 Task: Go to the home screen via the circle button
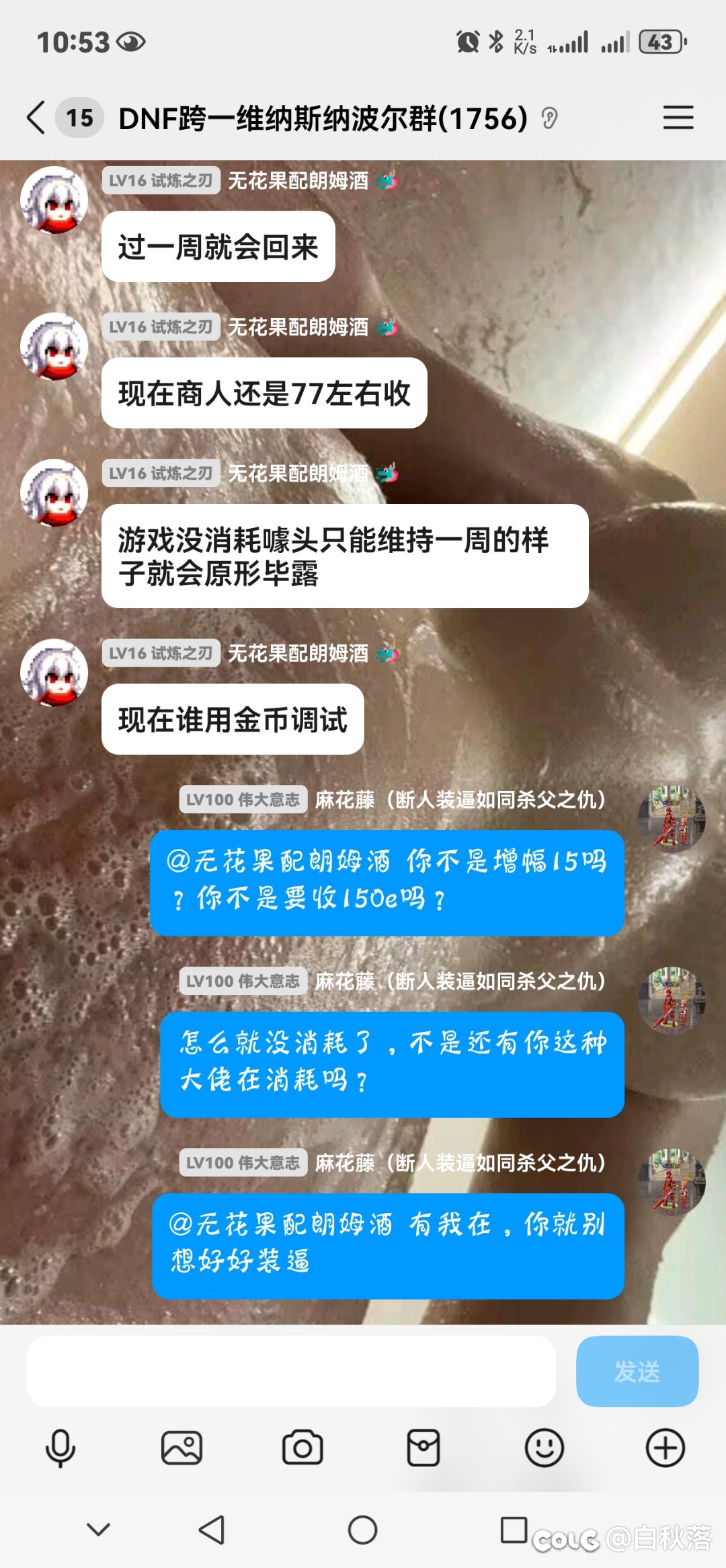tap(362, 1530)
